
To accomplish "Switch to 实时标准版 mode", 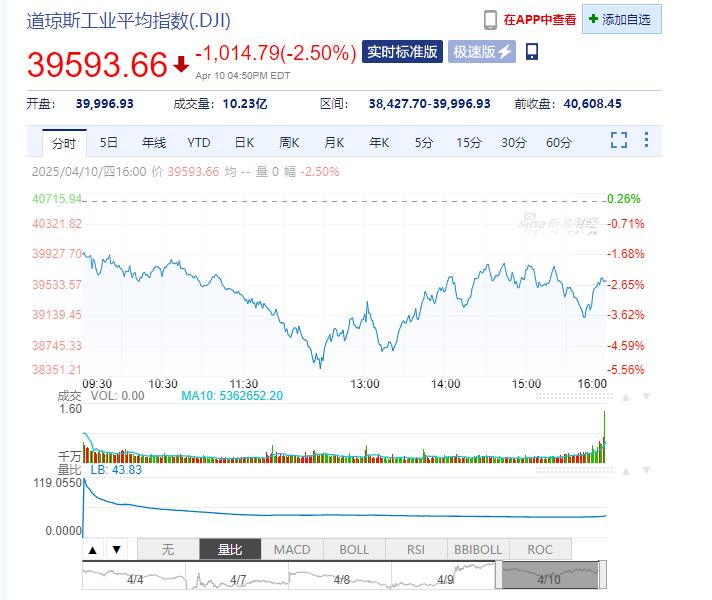I will tap(402, 52).
